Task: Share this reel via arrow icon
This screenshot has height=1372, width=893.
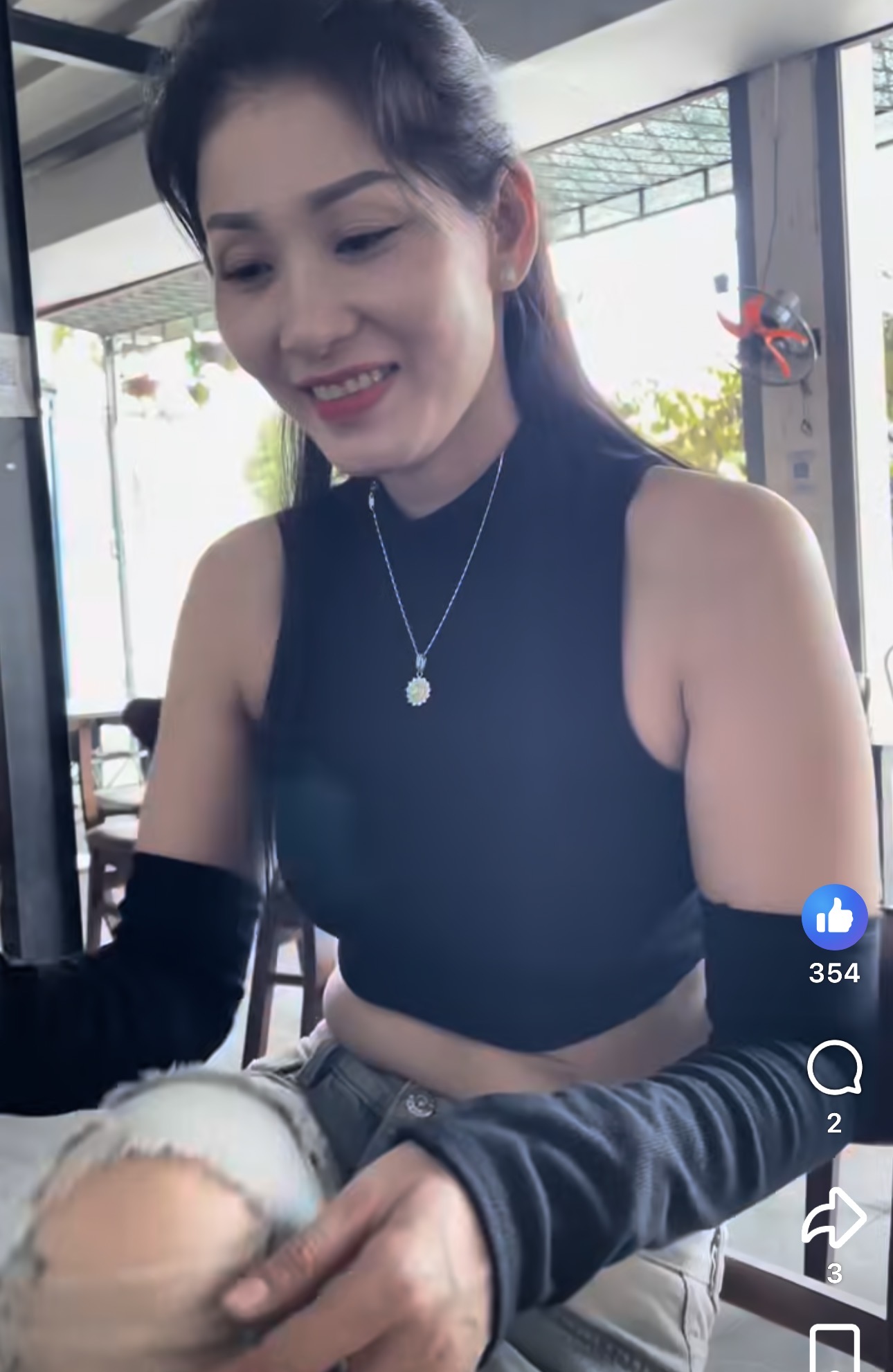Action: pyautogui.click(x=834, y=1217)
